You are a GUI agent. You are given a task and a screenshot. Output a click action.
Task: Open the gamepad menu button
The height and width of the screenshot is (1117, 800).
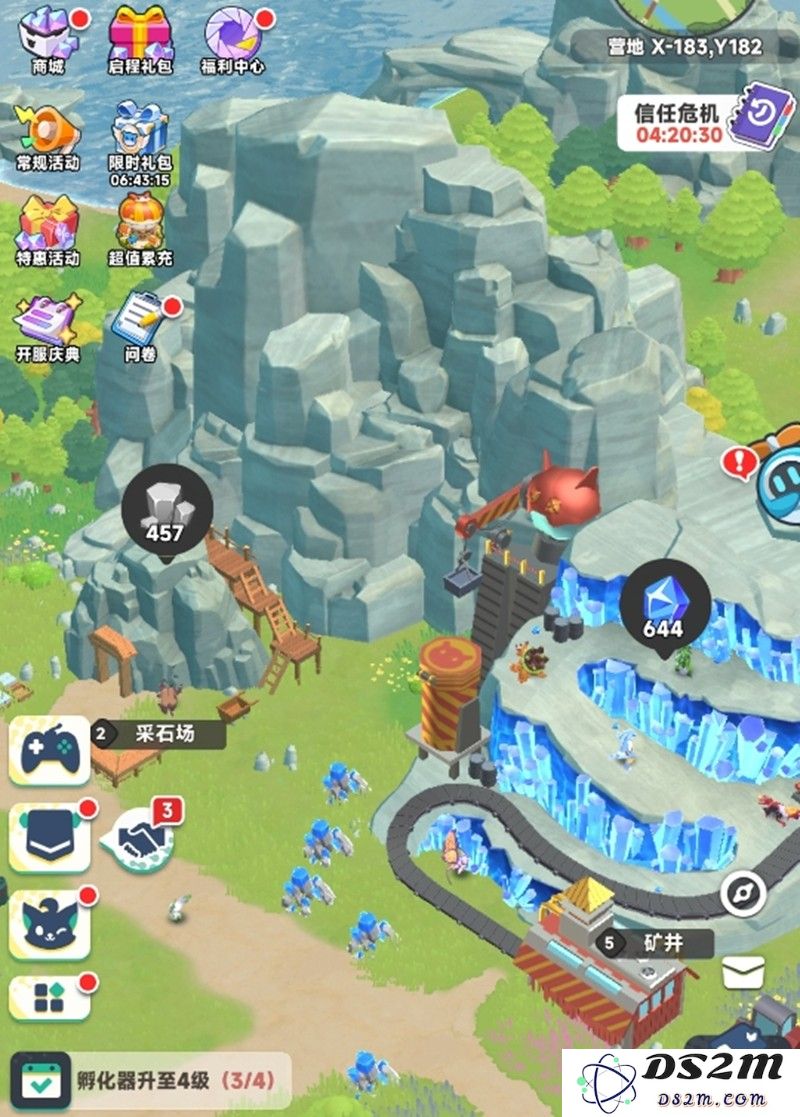coord(49,750)
